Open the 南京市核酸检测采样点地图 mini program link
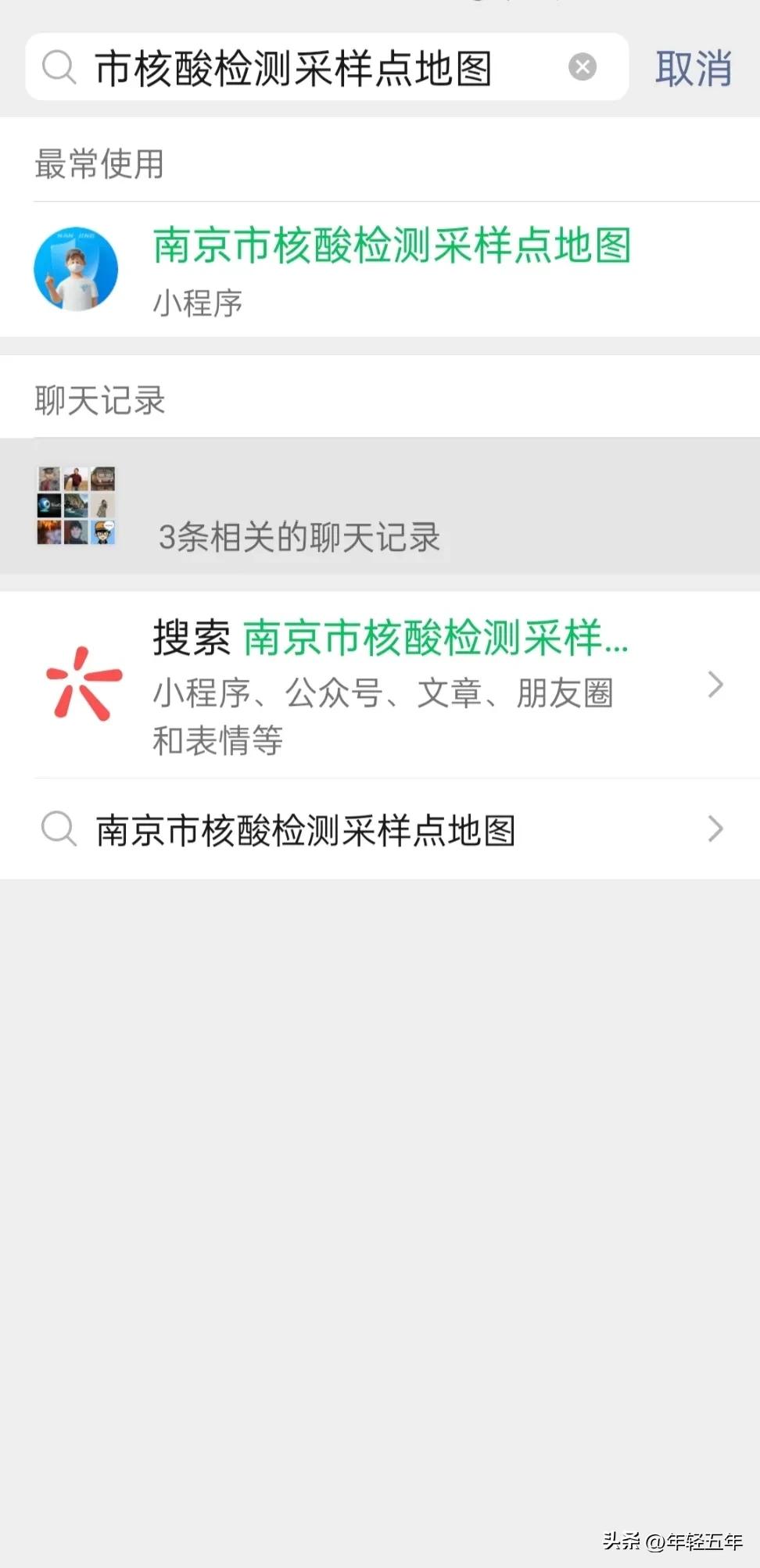760x1568 pixels. click(x=391, y=246)
